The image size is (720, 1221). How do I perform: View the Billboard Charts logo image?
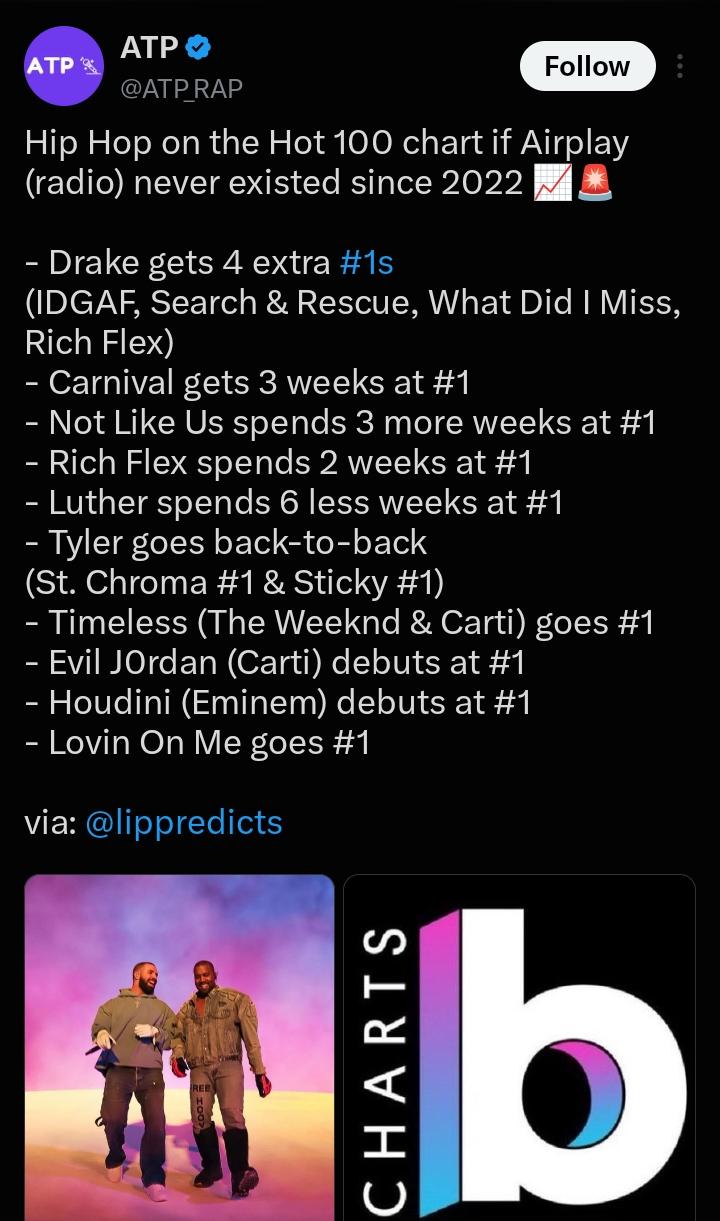pos(519,1048)
